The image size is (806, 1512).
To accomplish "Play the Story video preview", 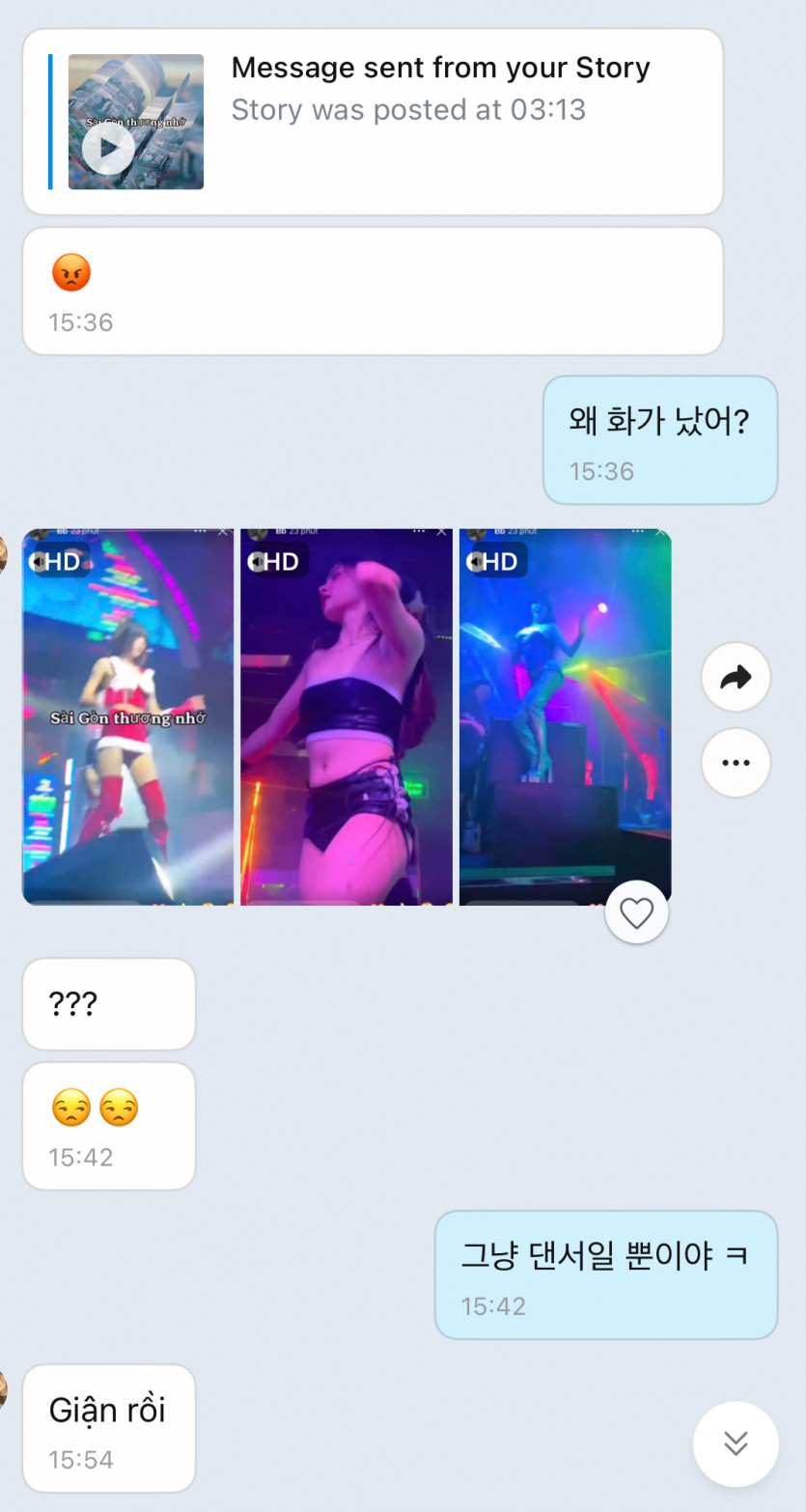I will (108, 147).
